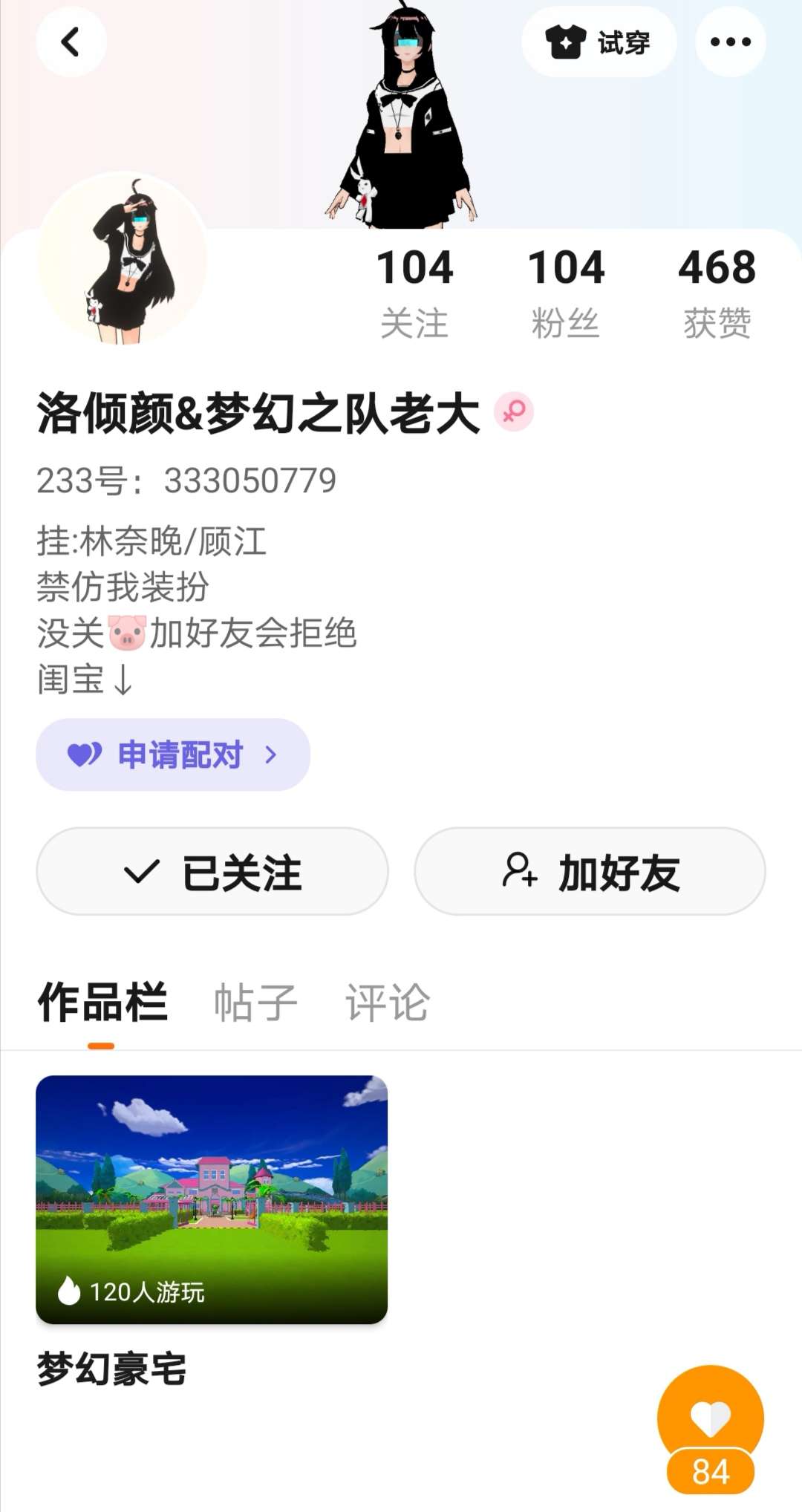Unfollow via the 已关注 button
This screenshot has width=802, height=1512.
pyautogui.click(x=212, y=871)
